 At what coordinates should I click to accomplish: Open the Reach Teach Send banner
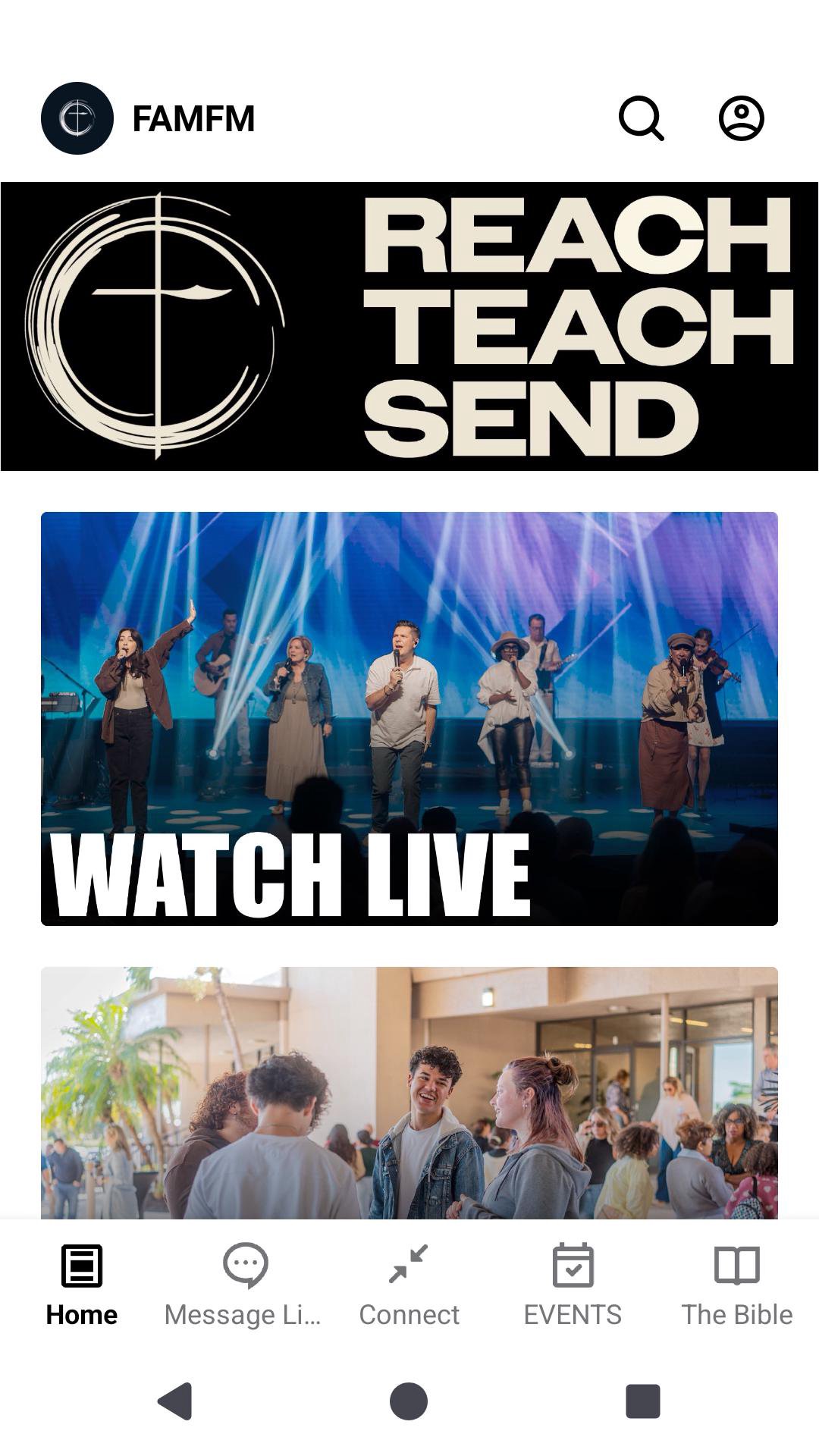(x=409, y=326)
